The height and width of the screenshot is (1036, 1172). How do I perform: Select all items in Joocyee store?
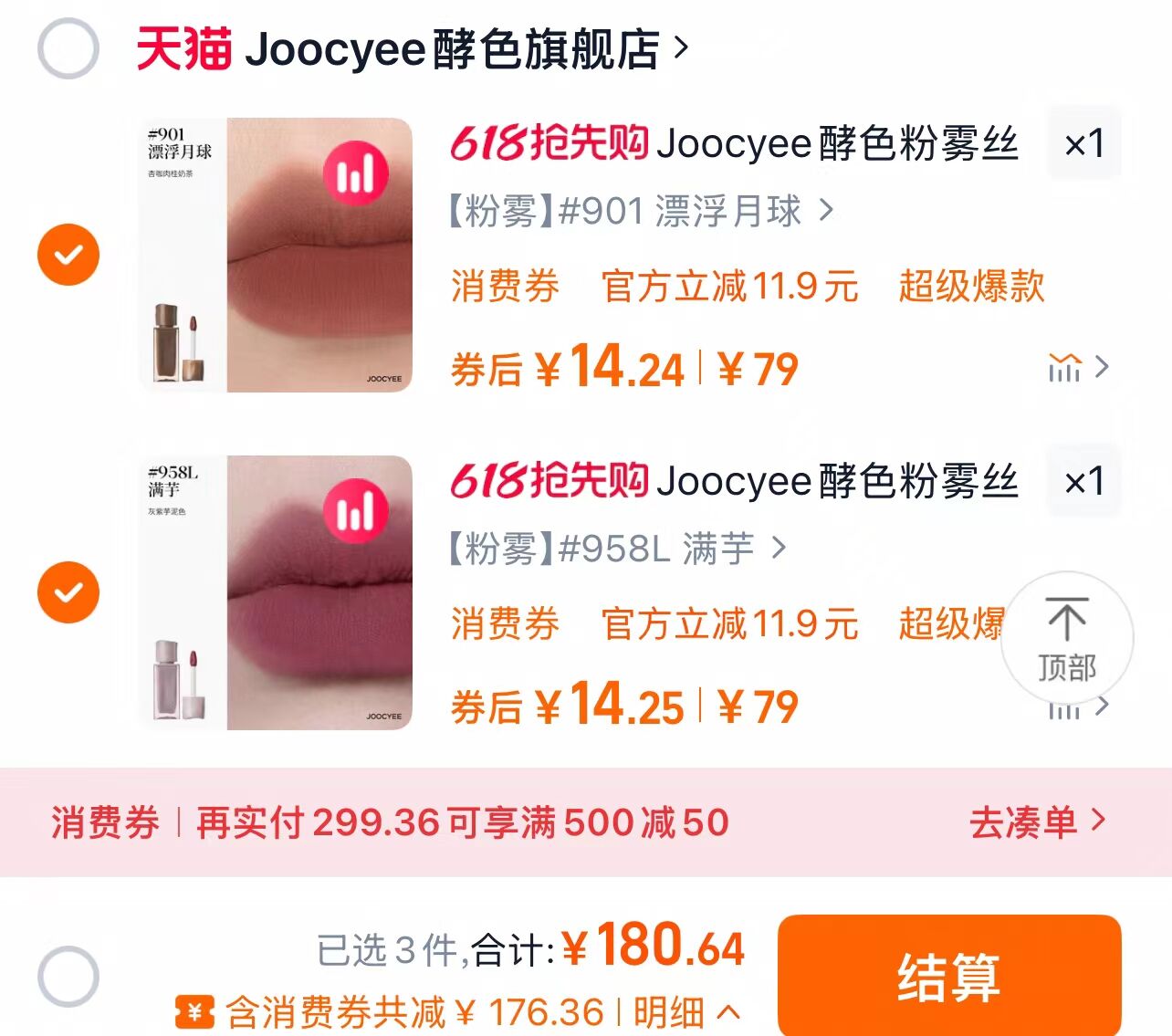tap(68, 47)
